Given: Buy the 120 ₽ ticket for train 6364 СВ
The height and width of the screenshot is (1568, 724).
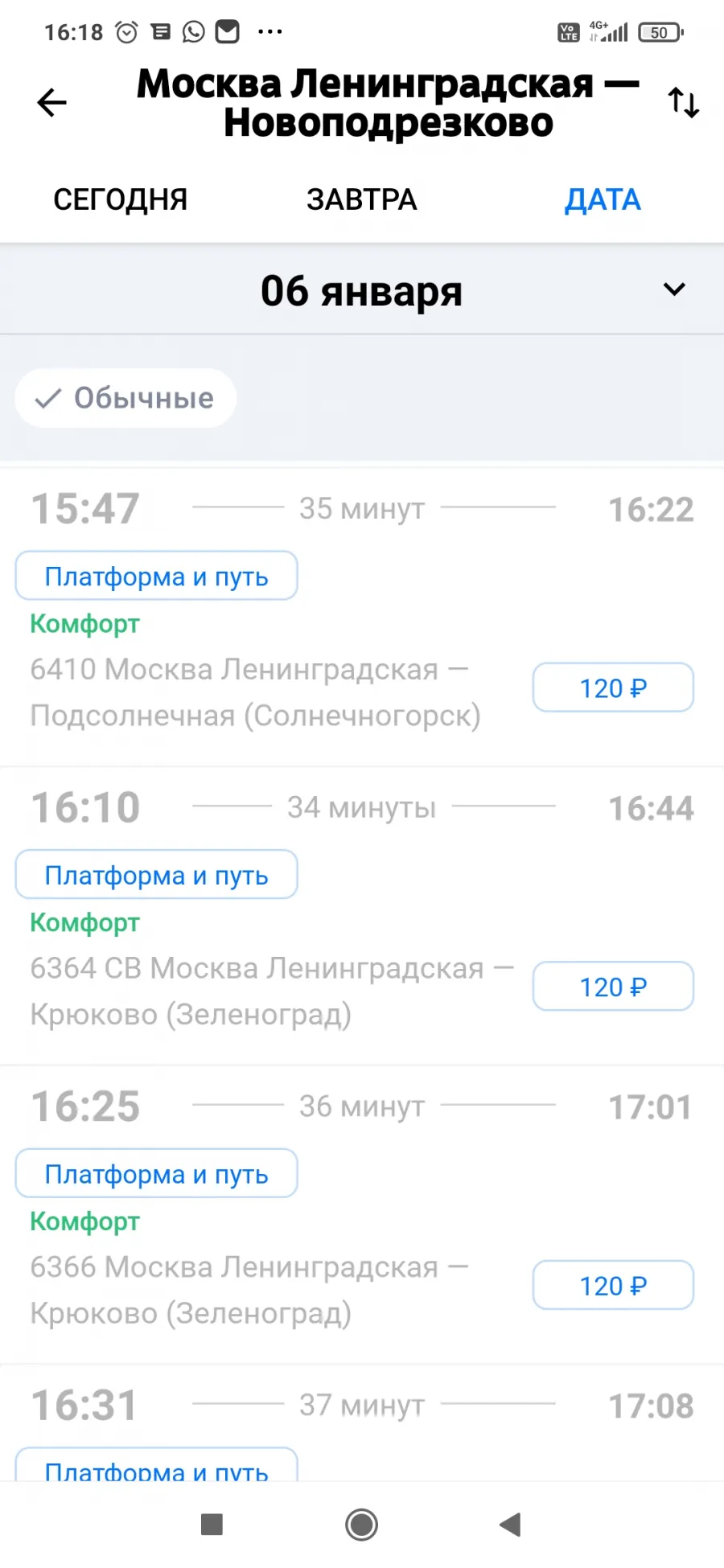Looking at the screenshot, I should pos(613,987).
